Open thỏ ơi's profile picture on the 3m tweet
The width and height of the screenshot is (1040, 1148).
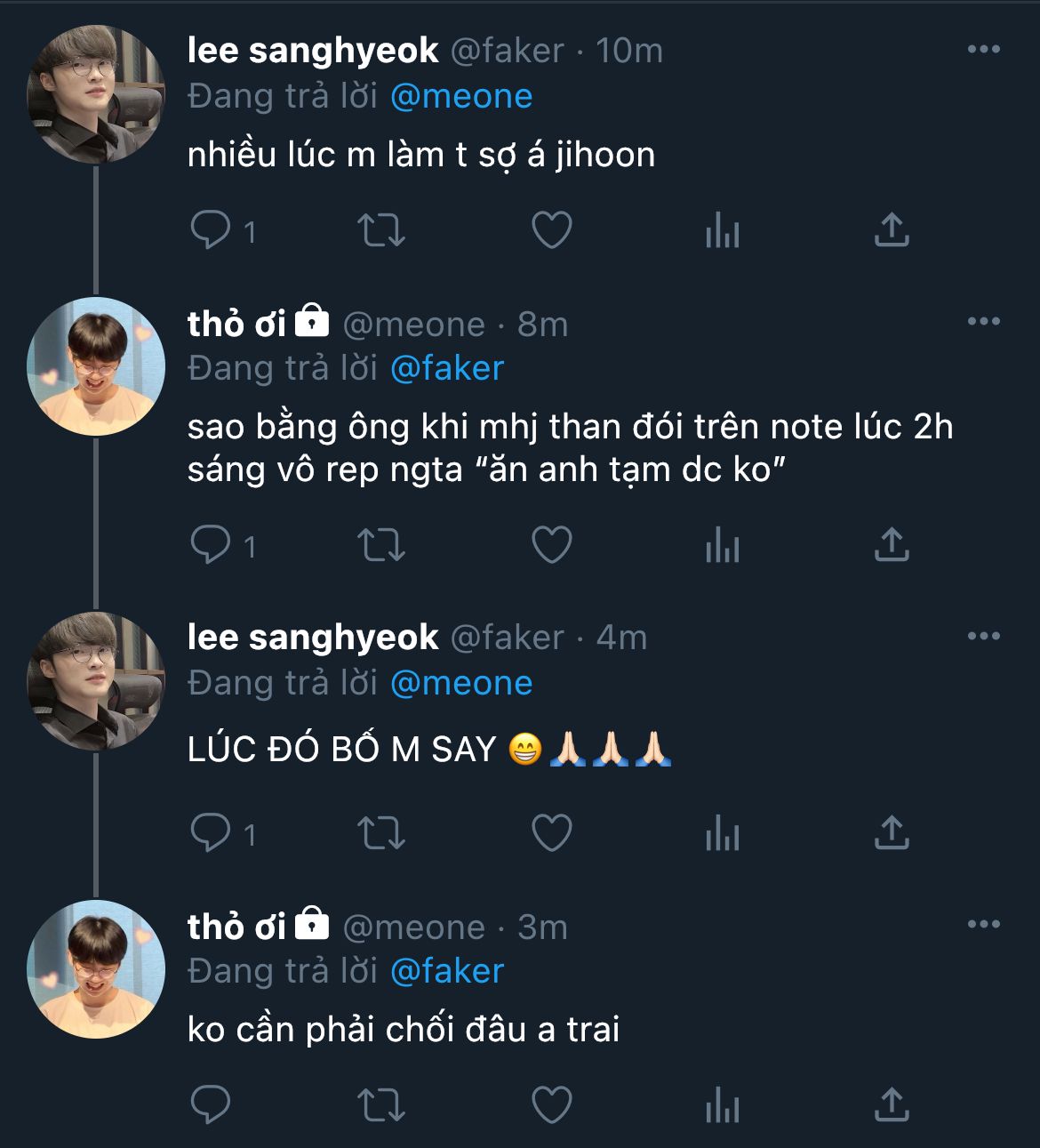(96, 969)
